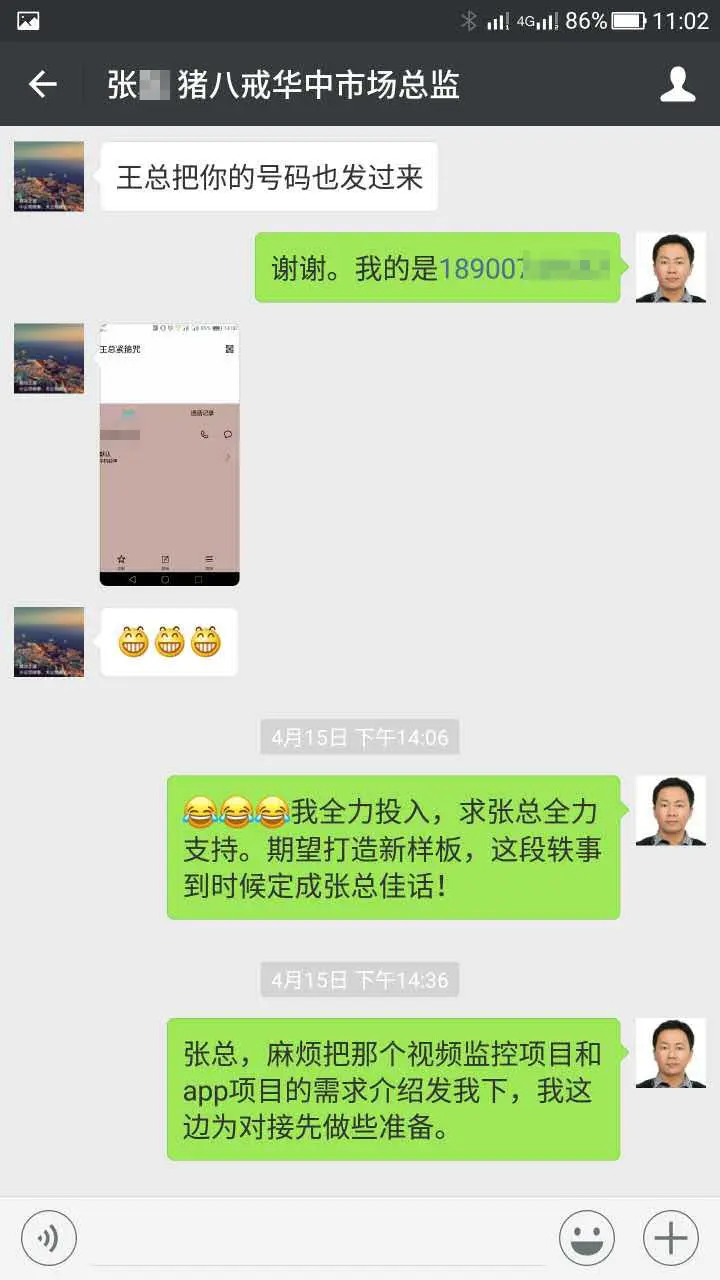Screen dimensions: 720x1280
Task: Go back using the arrow in the header
Action: point(42,85)
